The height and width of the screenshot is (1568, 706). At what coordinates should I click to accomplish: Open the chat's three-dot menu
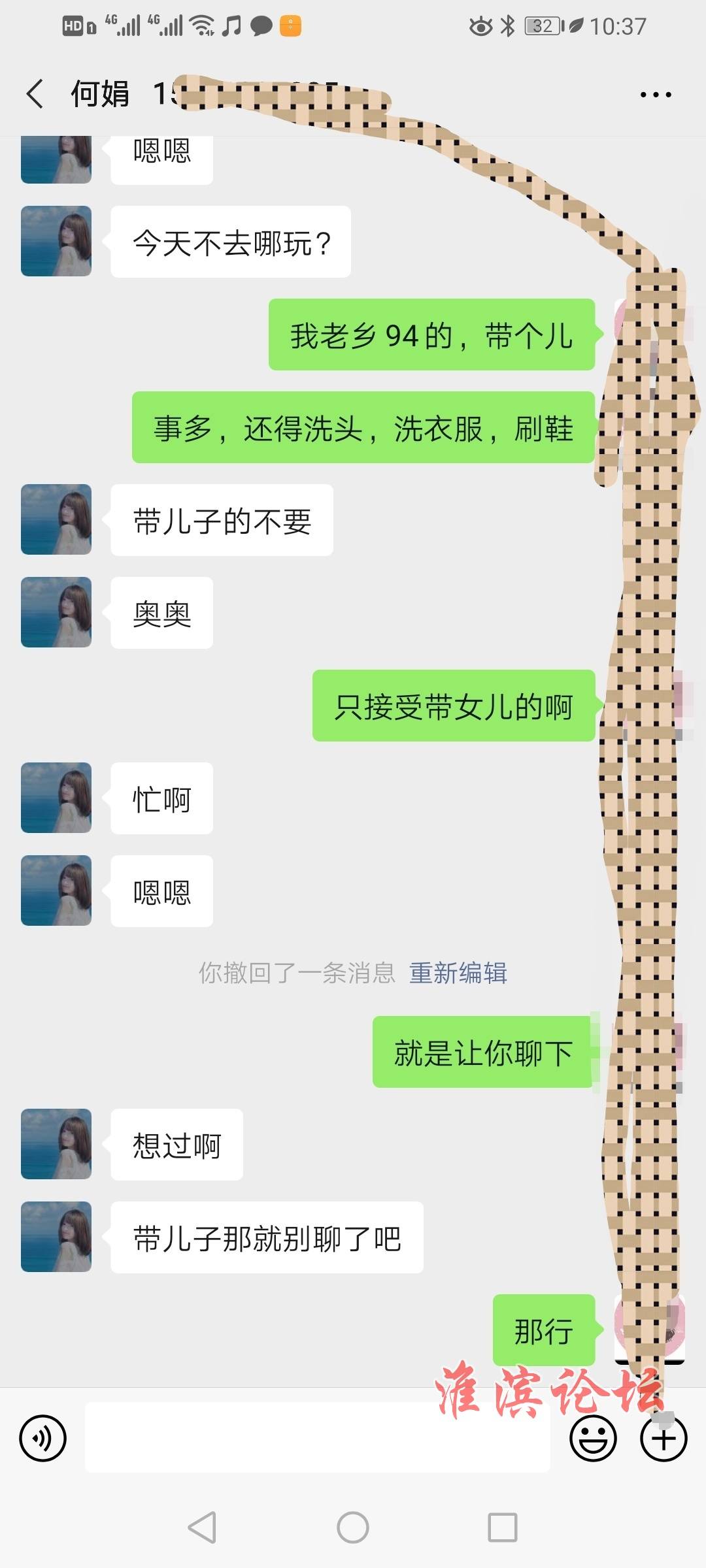pos(655,95)
